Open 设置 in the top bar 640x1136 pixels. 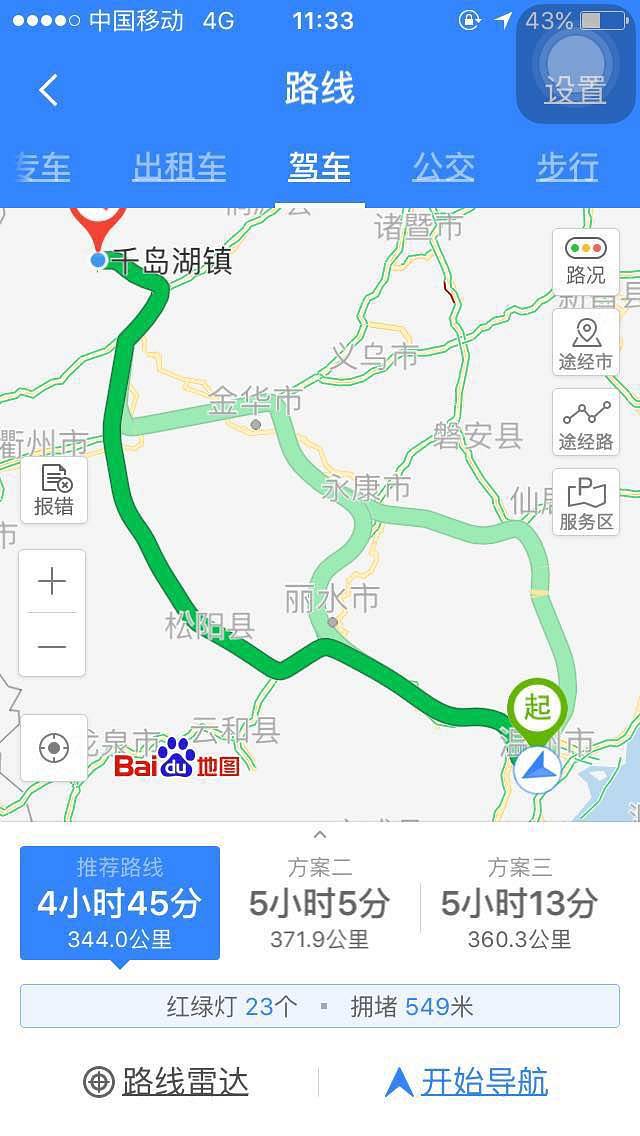pos(575,90)
